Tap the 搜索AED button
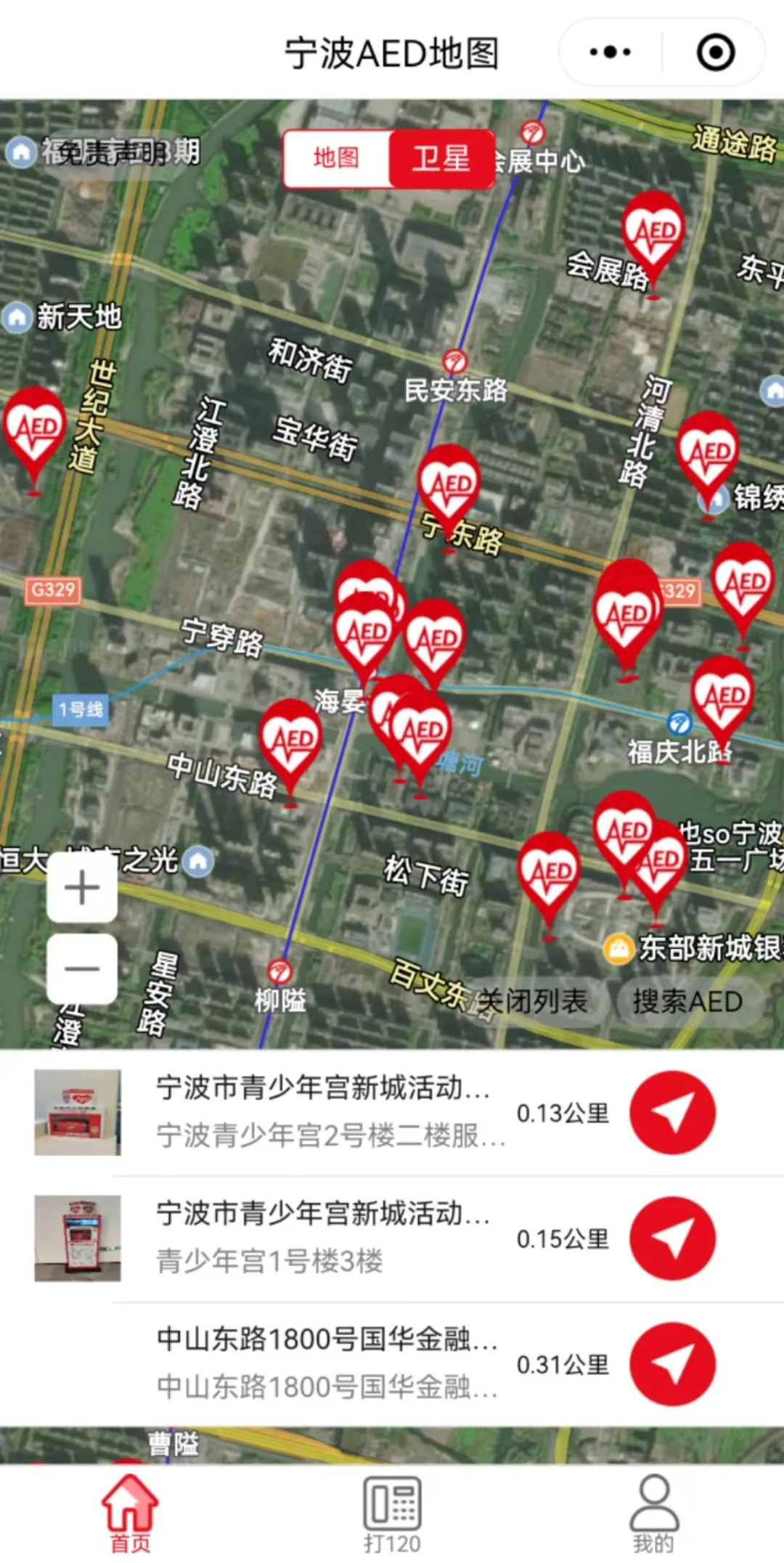The height and width of the screenshot is (1563, 784). point(687,1002)
